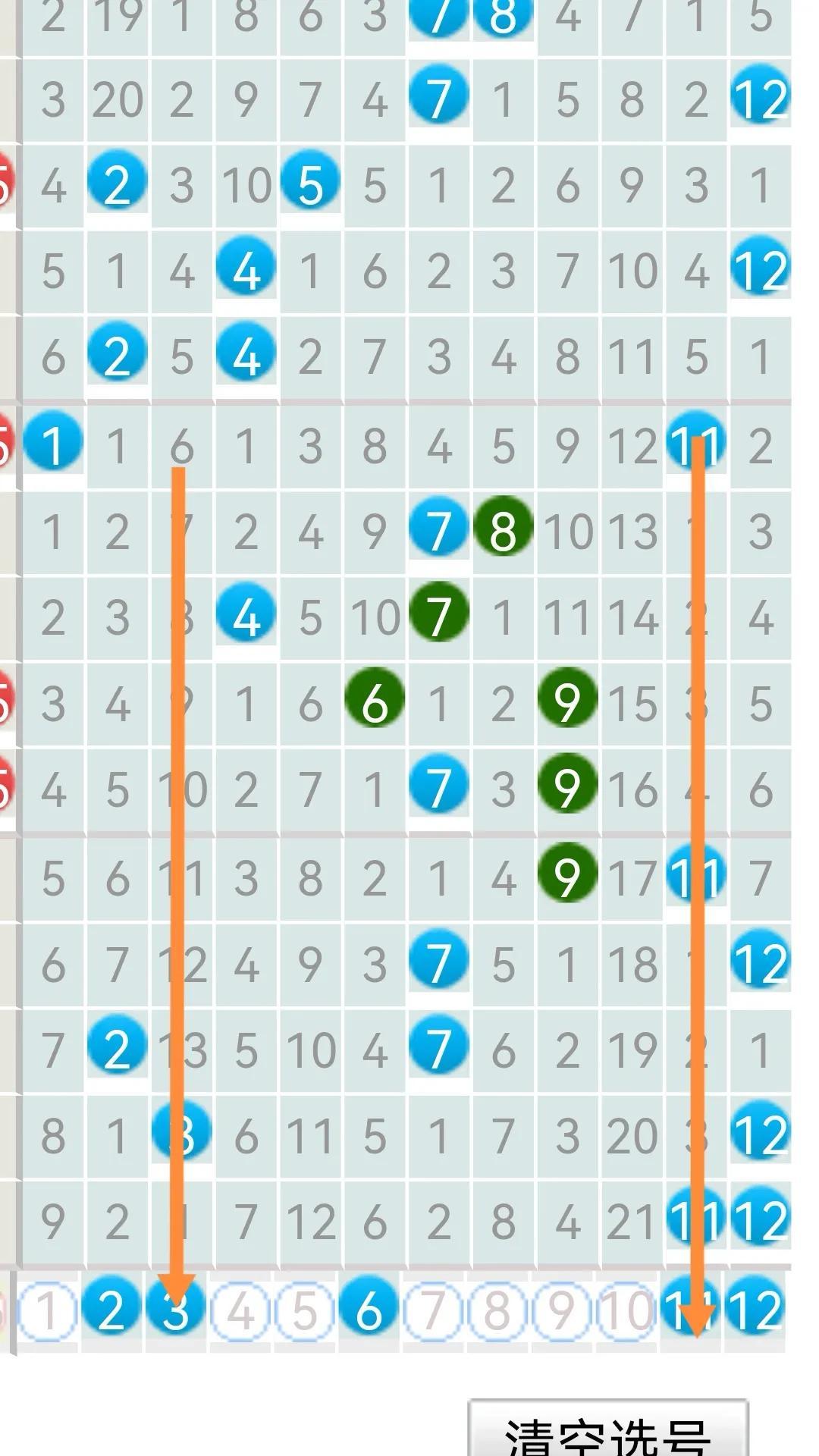Deselect number 12 in the pick row

click(x=755, y=1310)
